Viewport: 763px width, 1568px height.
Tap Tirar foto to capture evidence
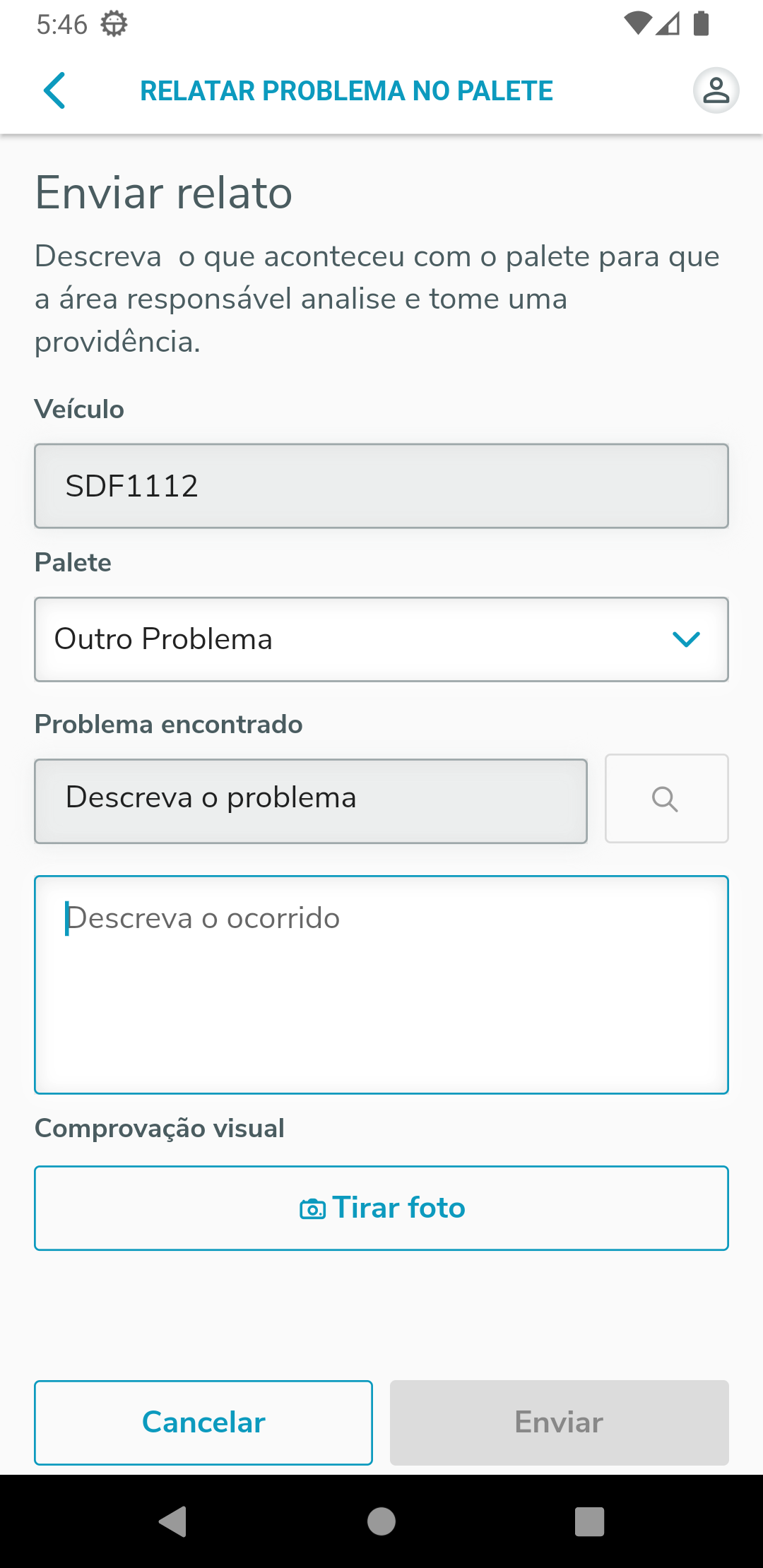point(381,1208)
